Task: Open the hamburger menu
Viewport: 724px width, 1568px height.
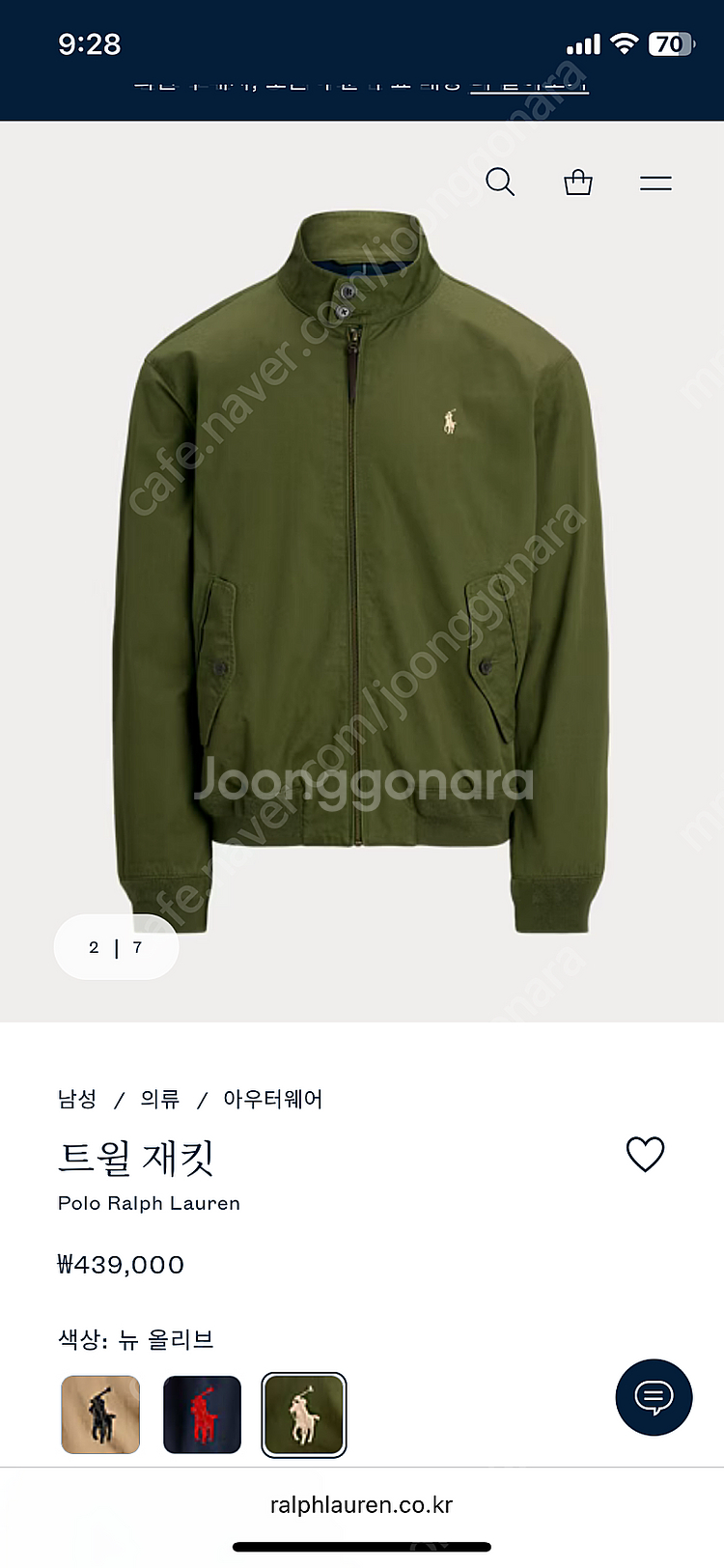Action: coord(655,182)
